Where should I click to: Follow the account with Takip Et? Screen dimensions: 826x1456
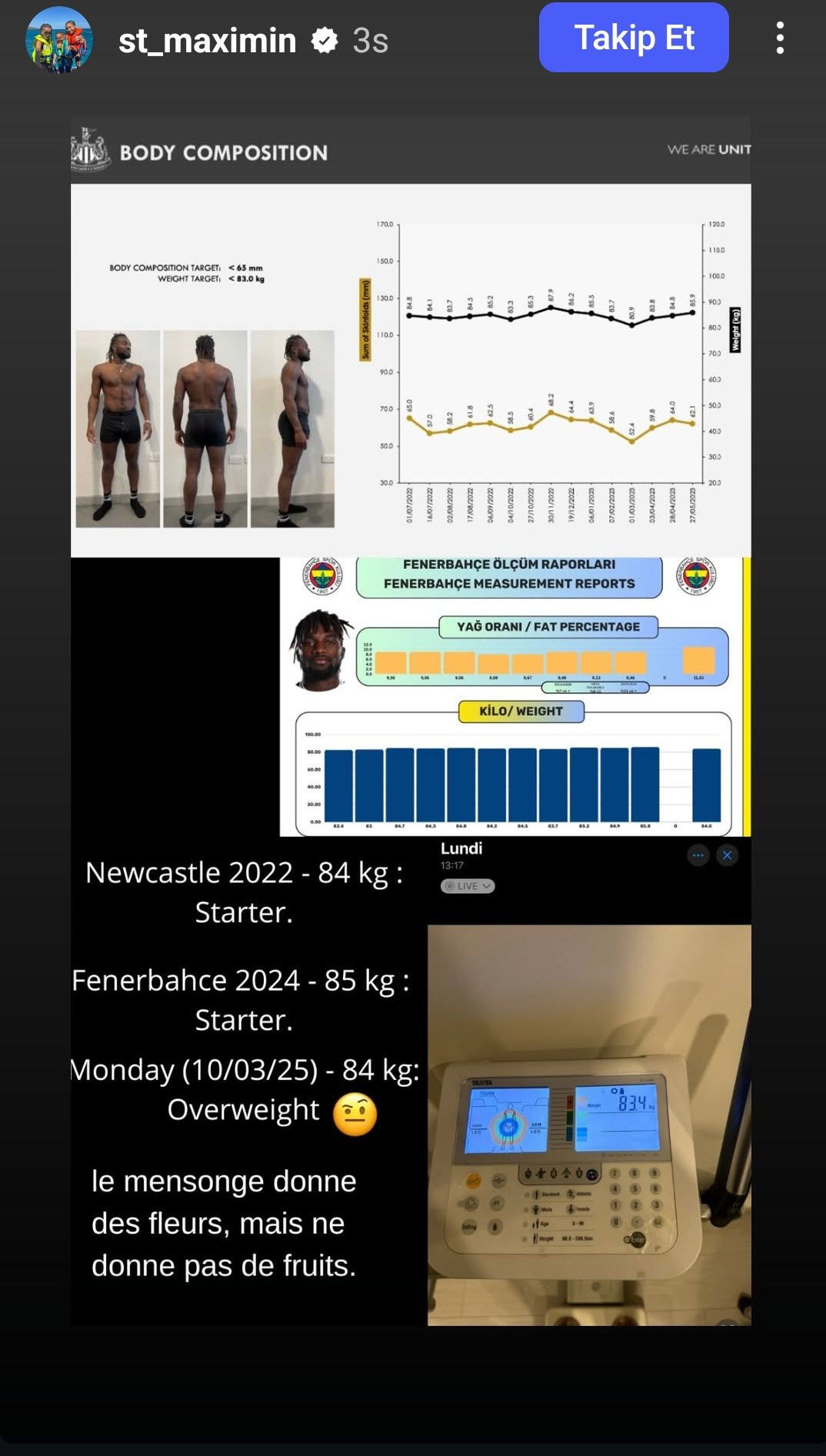[634, 38]
